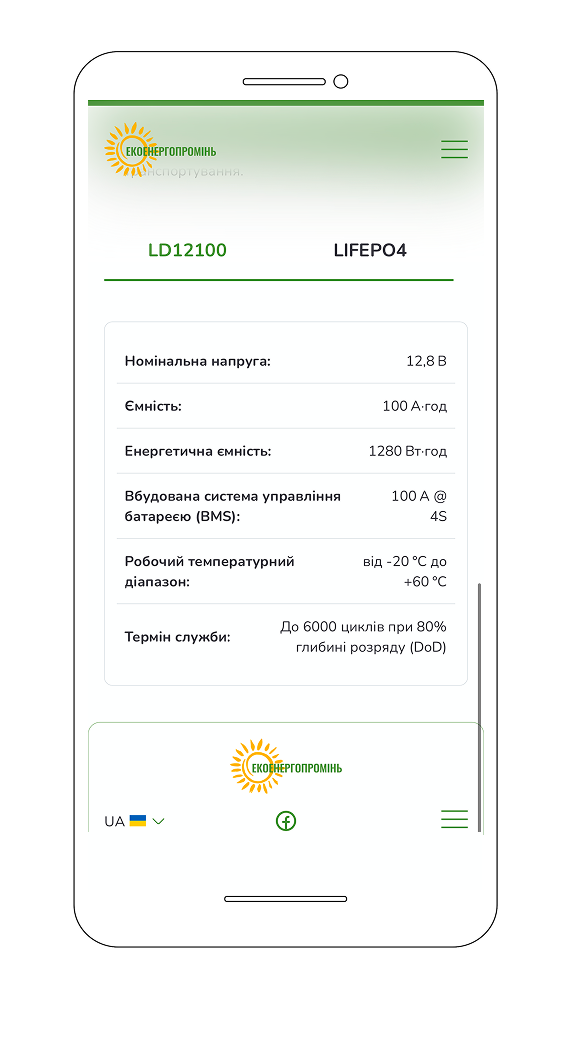Expand the UA language dropdown
This screenshot has height=1046, width=587.
pos(134,821)
